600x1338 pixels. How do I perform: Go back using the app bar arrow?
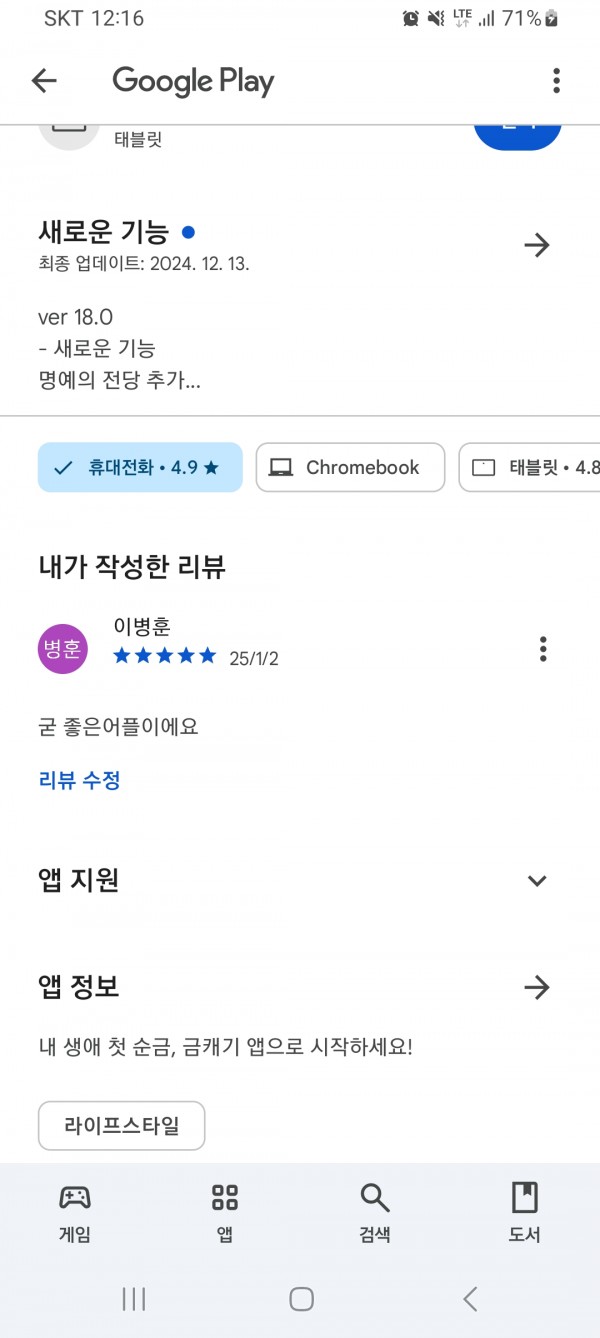click(44, 81)
